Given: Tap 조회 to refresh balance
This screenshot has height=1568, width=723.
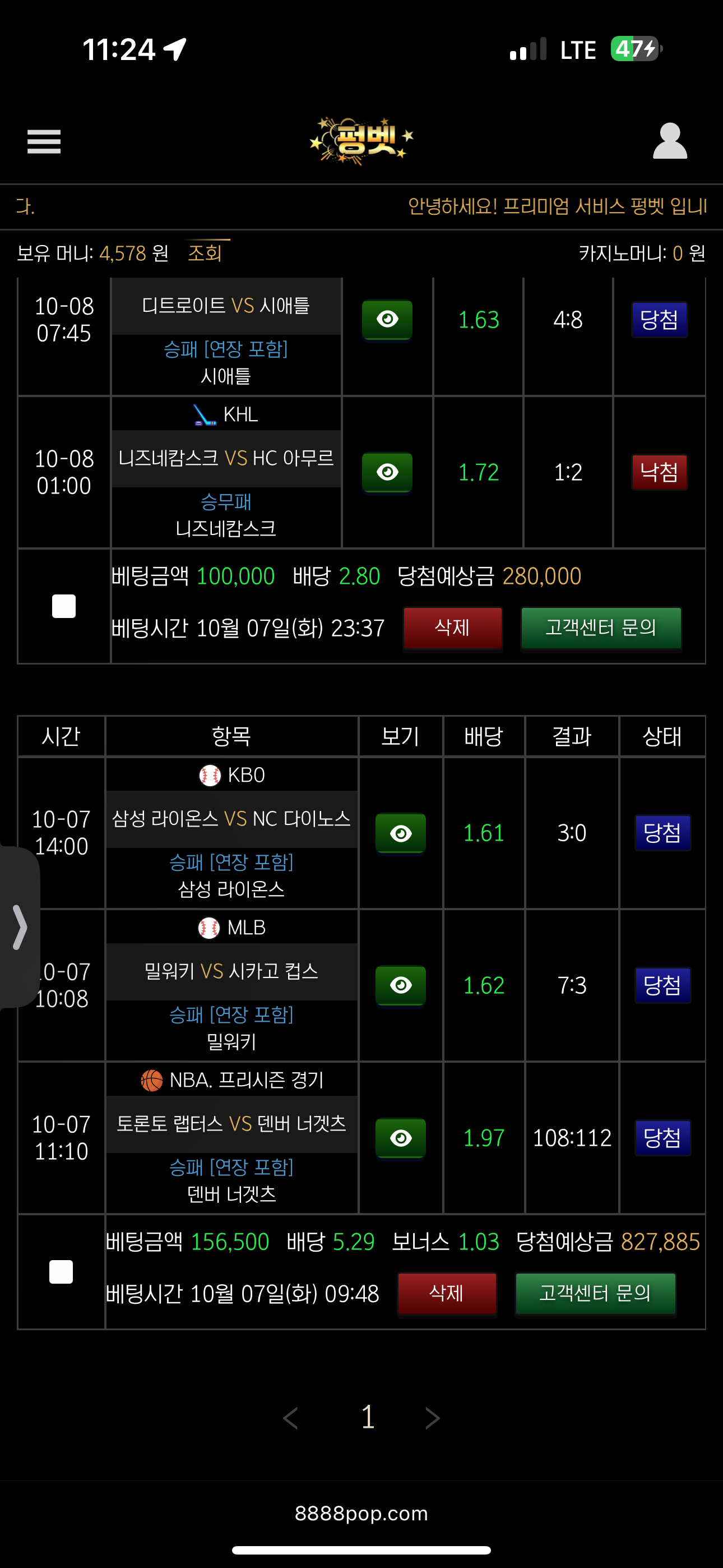Looking at the screenshot, I should tap(205, 252).
